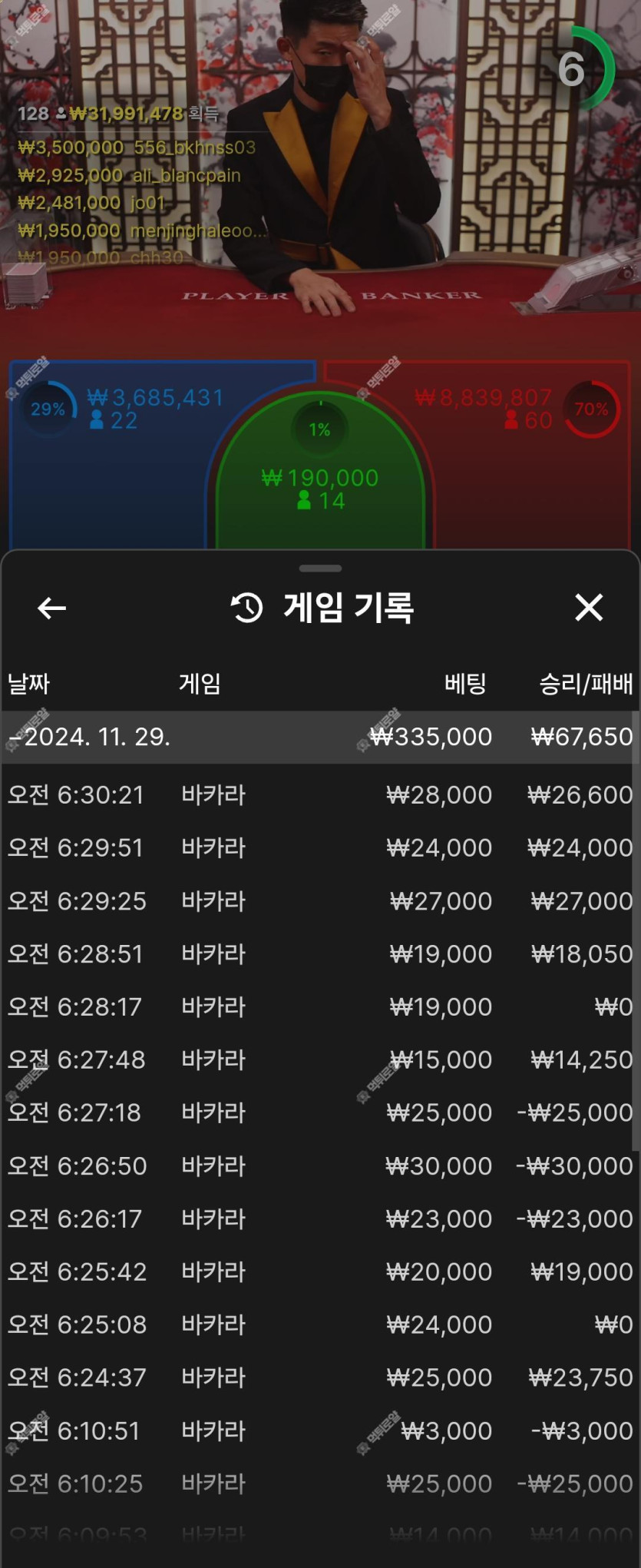View details of the 6:29:25 game

[x=319, y=900]
